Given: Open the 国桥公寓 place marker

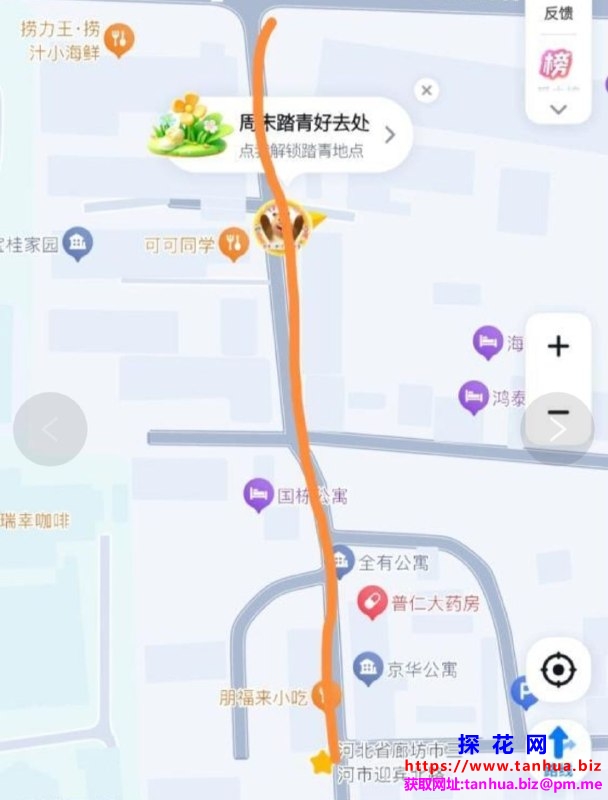Looking at the screenshot, I should pos(259,492).
